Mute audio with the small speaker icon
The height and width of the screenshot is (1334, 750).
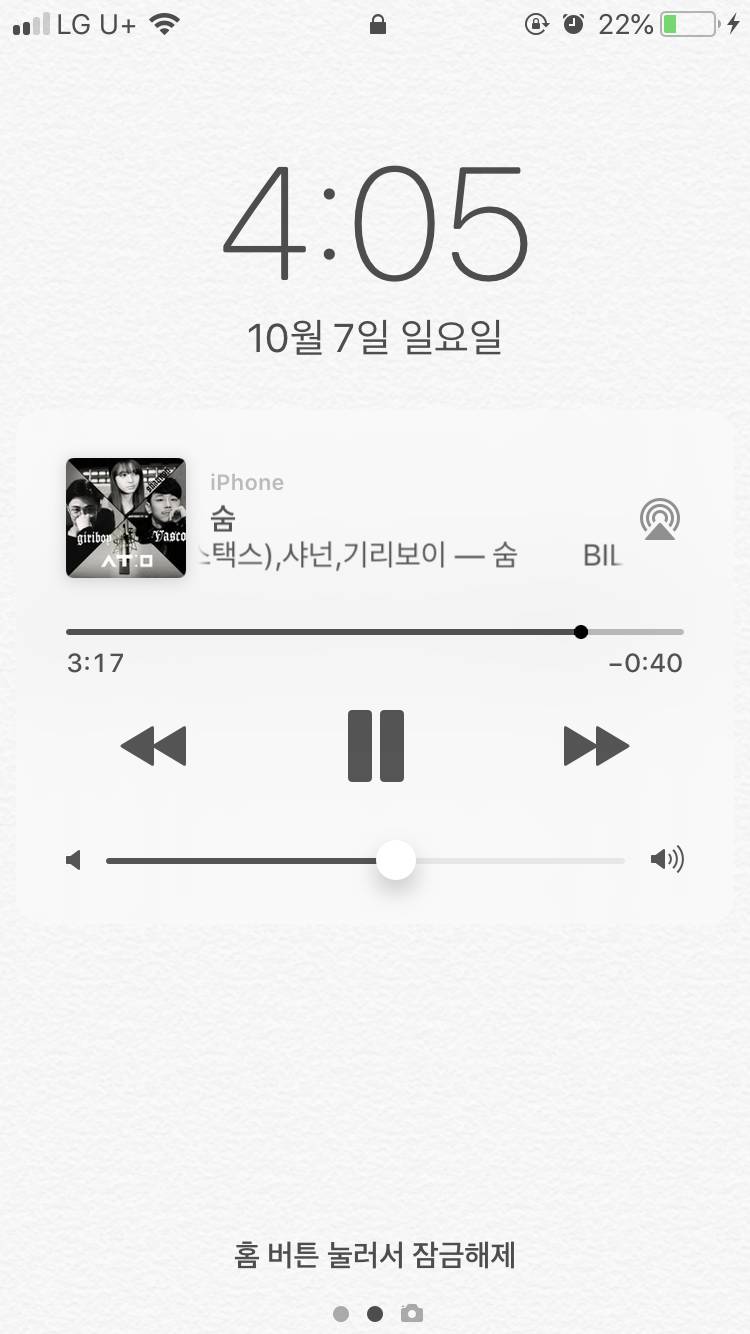74,859
